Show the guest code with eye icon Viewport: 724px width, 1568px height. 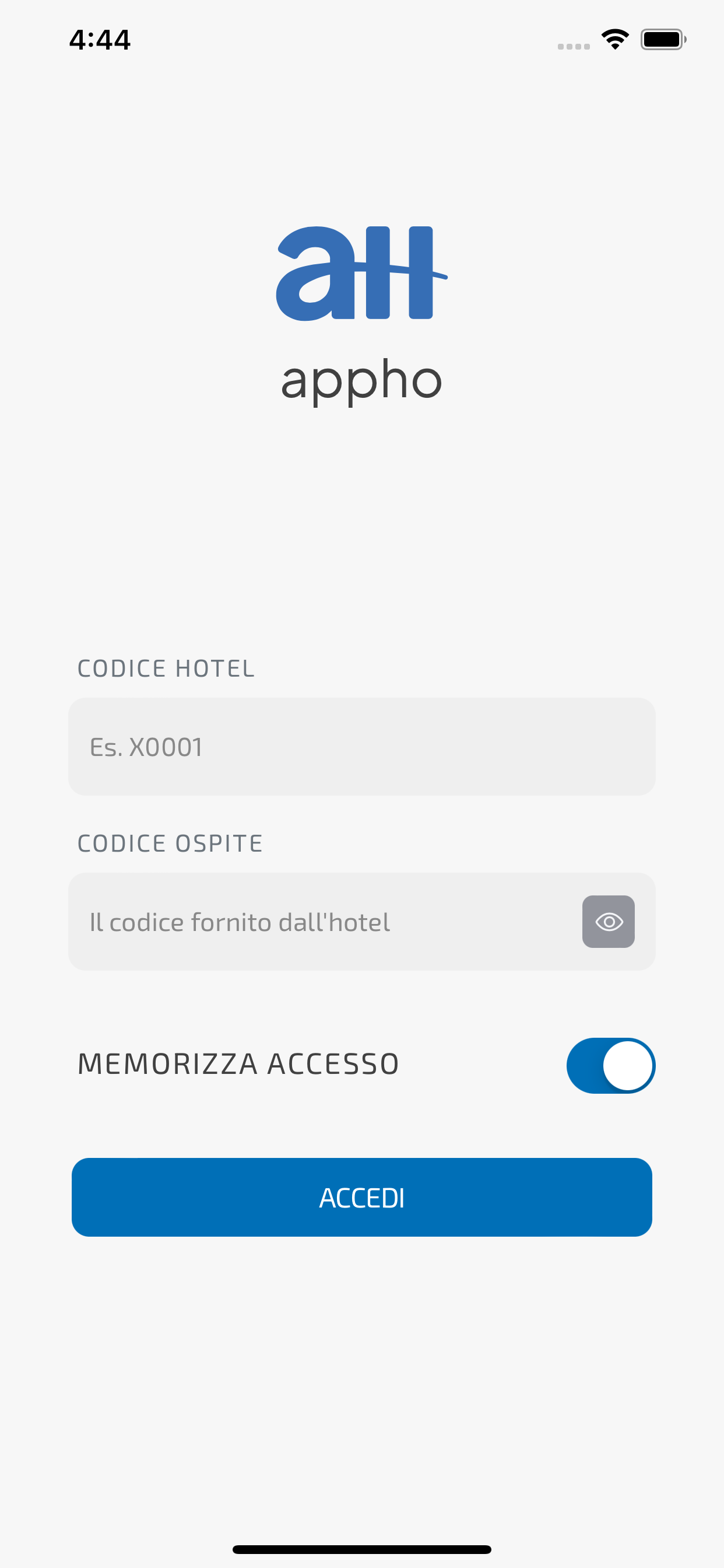pos(609,922)
